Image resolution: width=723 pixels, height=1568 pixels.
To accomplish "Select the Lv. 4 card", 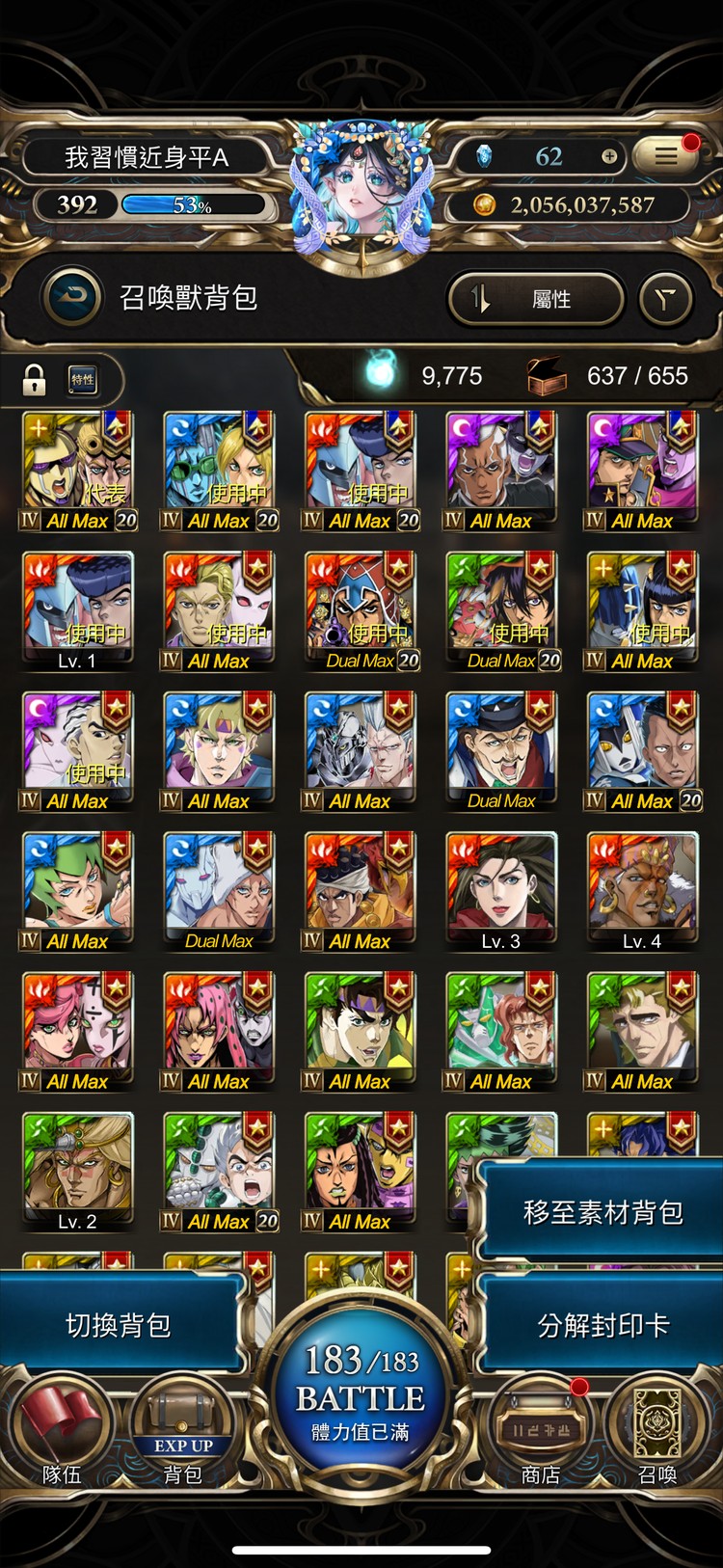I will [643, 892].
